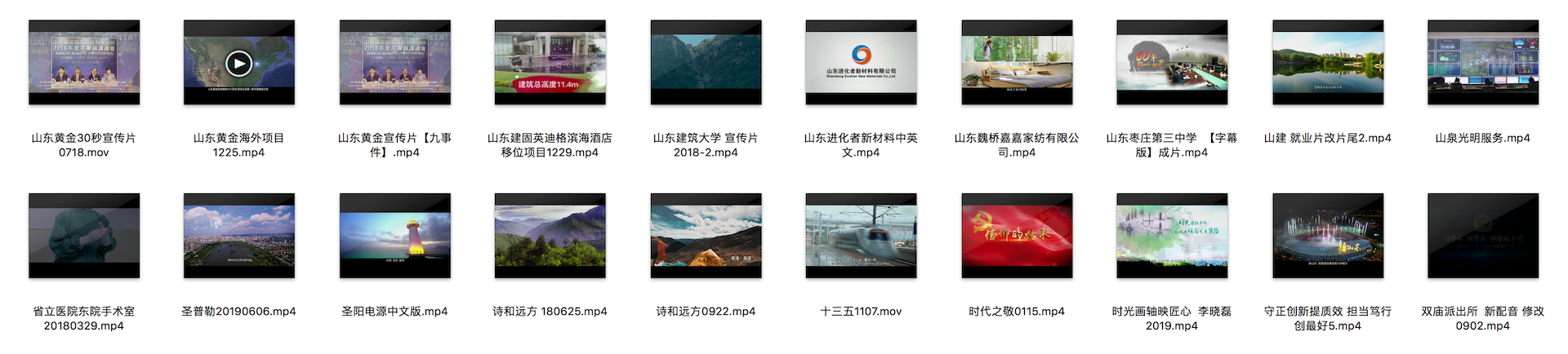Choose 山东枣庄第三中学【字幕版】成片.mp4

tap(1172, 63)
